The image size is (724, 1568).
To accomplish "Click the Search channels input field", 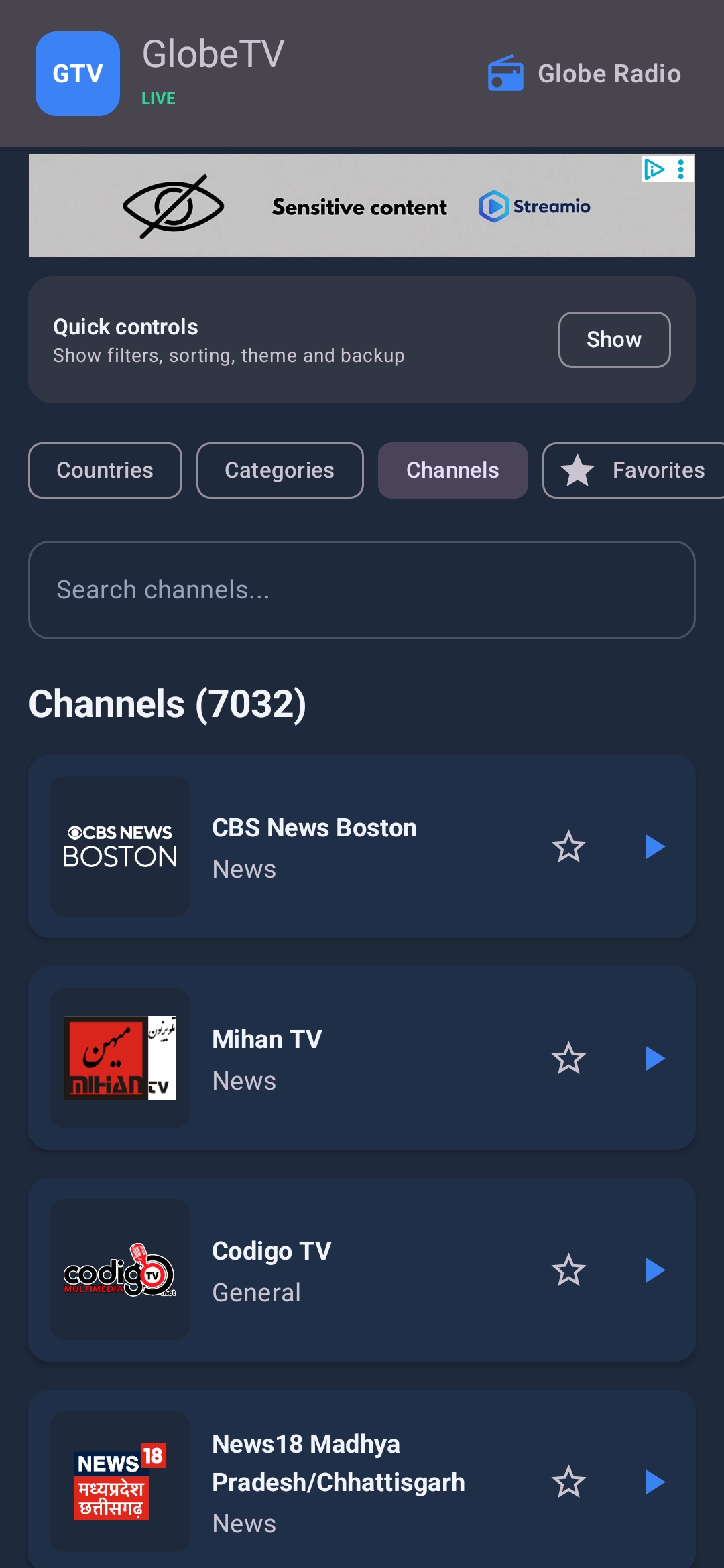I will [x=362, y=589].
